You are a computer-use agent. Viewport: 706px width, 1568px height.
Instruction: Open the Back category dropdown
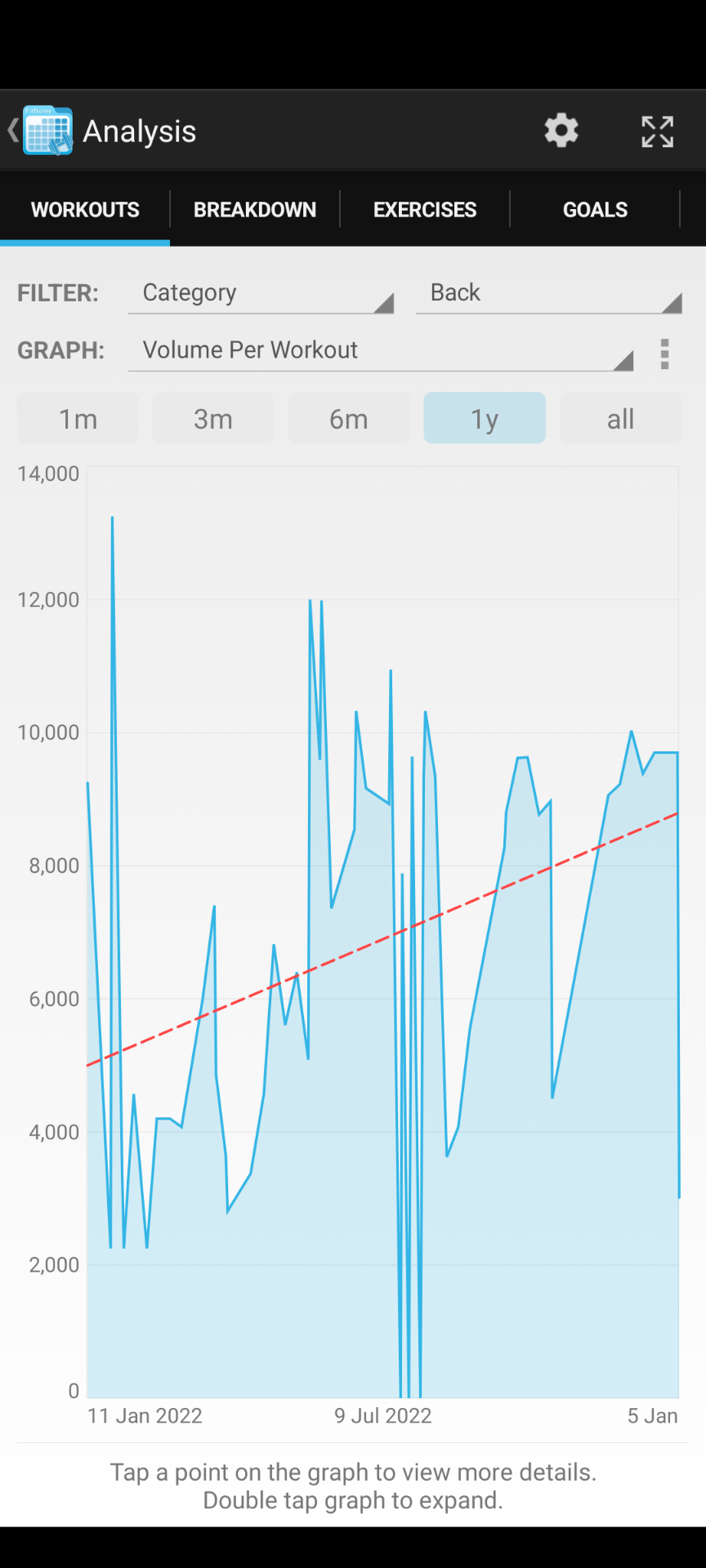(549, 293)
